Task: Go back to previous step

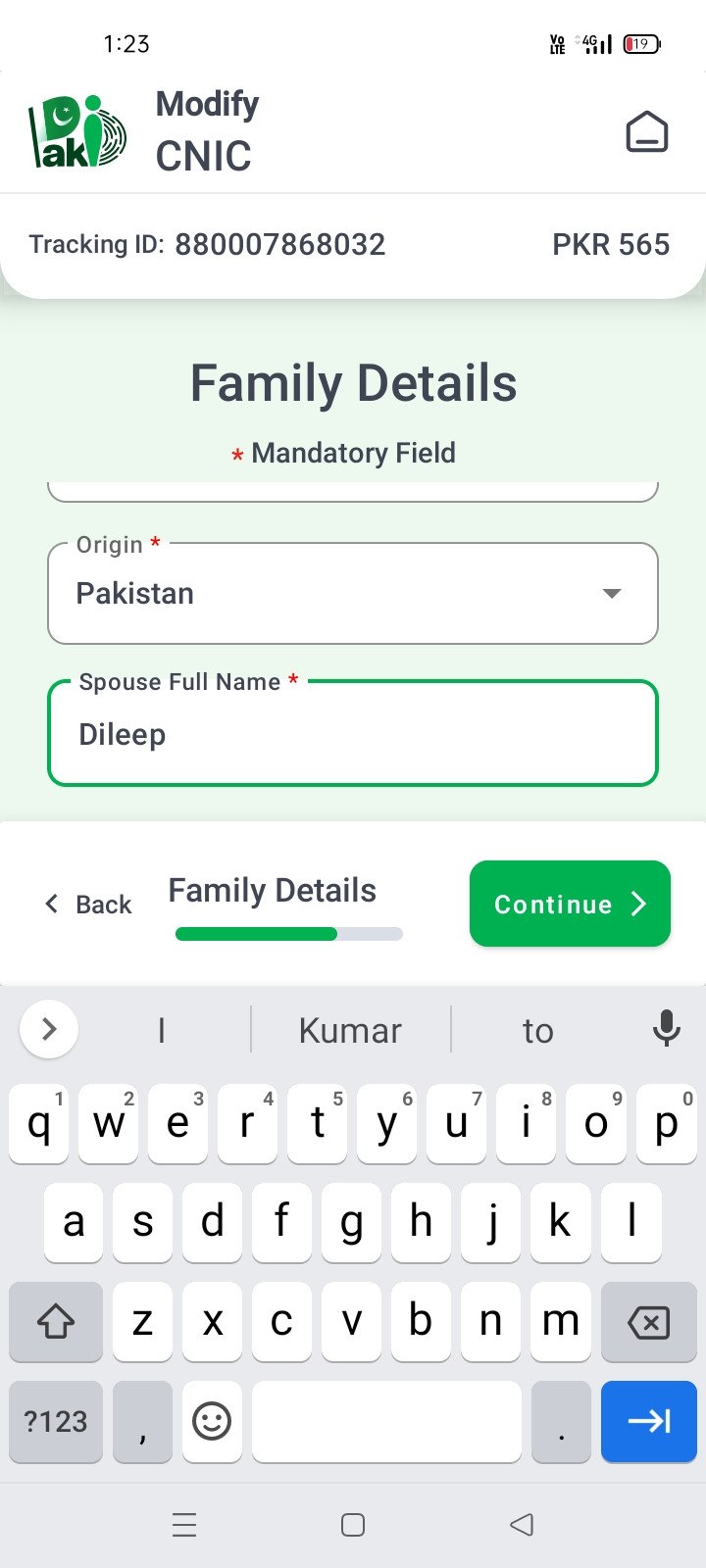Action: pos(88,905)
